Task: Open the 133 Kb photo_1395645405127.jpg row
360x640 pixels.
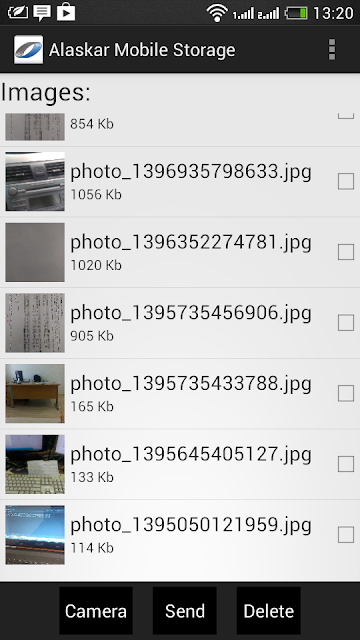Action: pos(180,464)
